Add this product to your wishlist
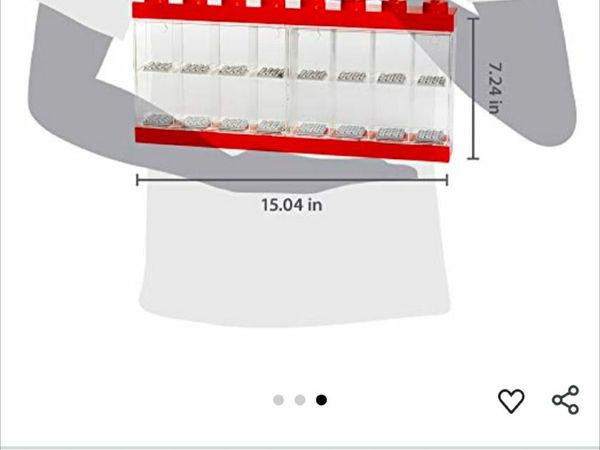 click(511, 401)
